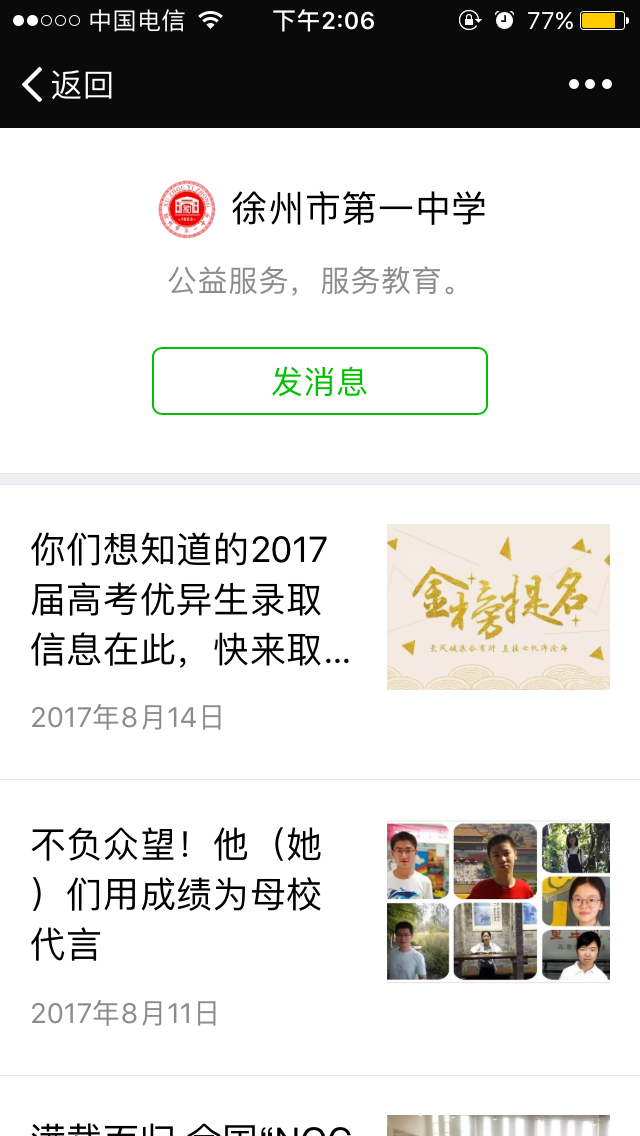This screenshot has height=1136, width=640.
Task: Open the three-dot overflow menu
Action: 590,85
